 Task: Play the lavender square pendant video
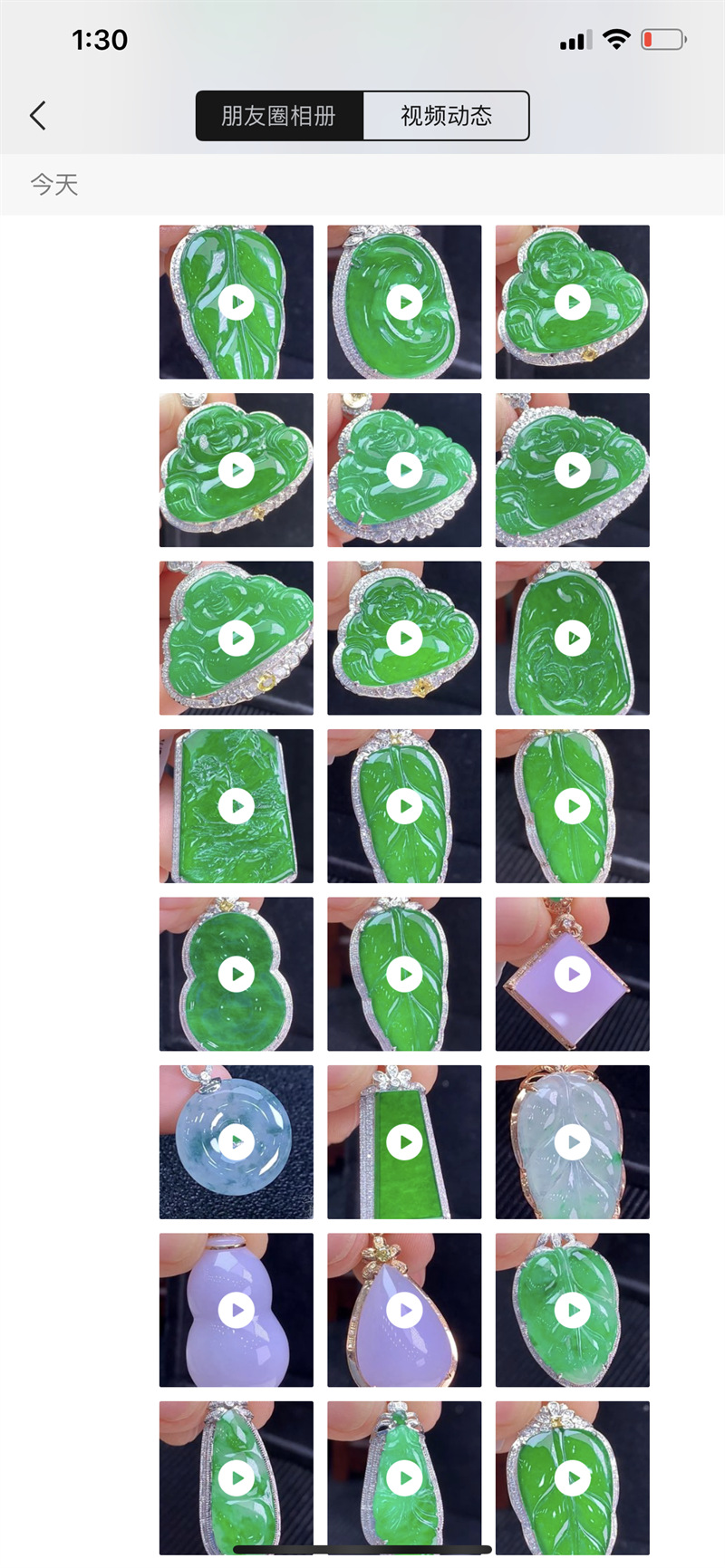[572, 974]
